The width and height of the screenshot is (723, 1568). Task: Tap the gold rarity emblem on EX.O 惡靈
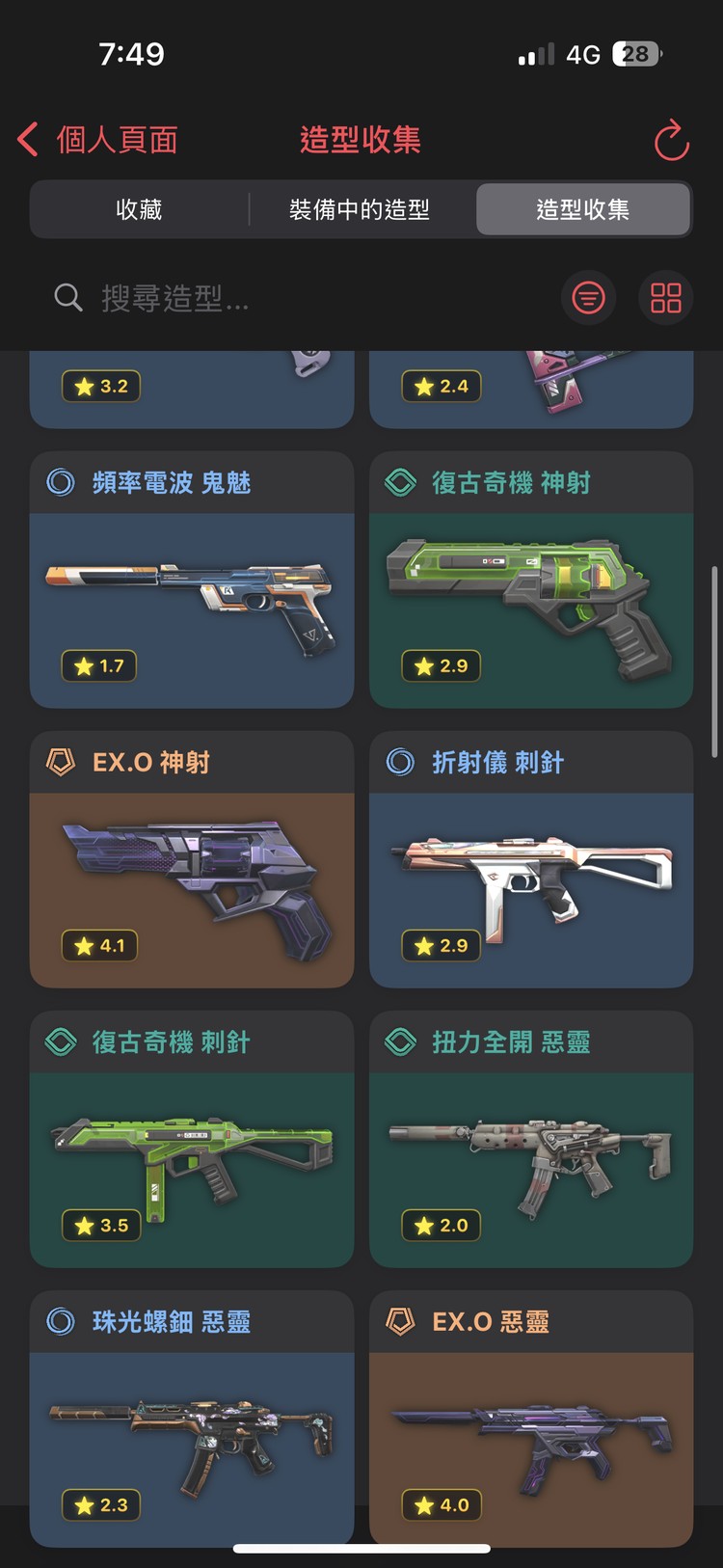400,1321
